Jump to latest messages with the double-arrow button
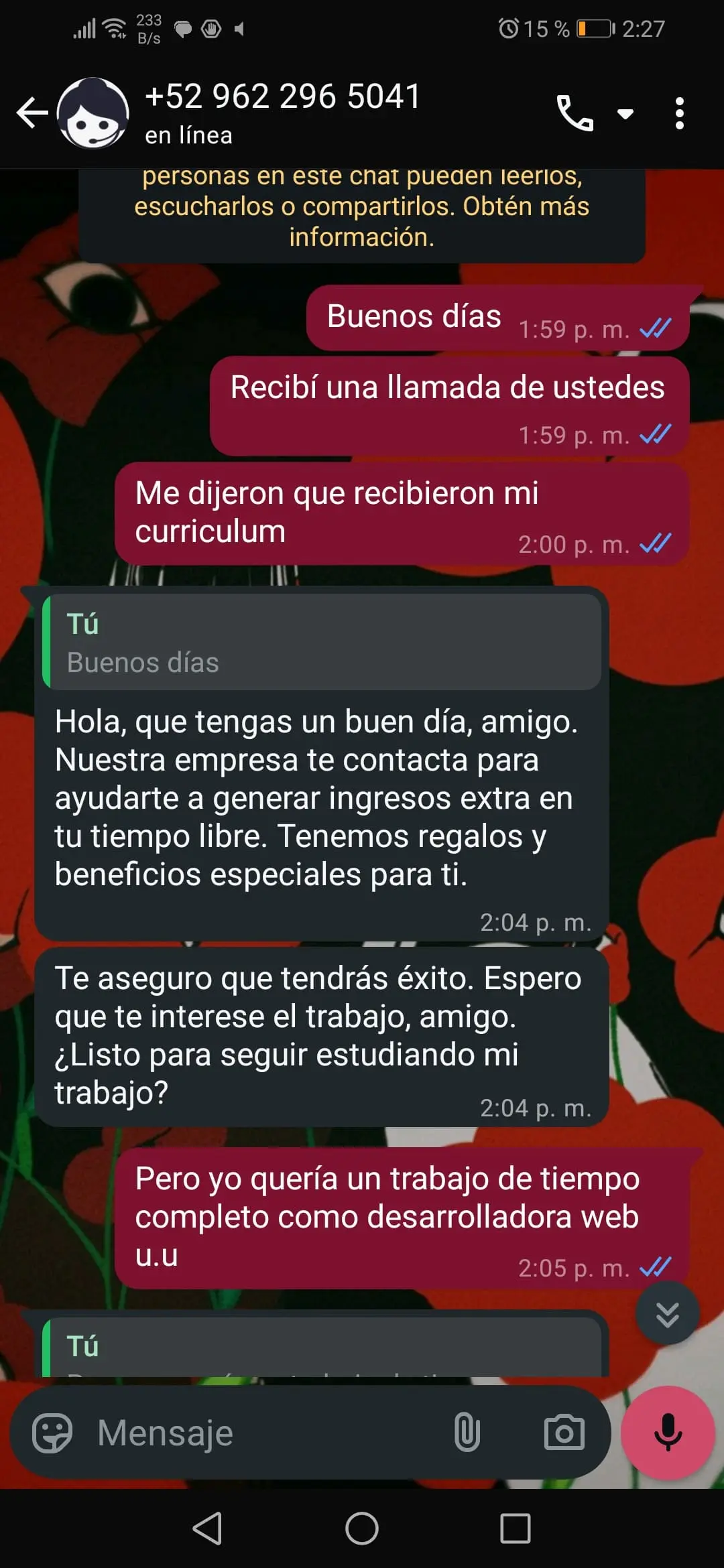 pos(667,1314)
